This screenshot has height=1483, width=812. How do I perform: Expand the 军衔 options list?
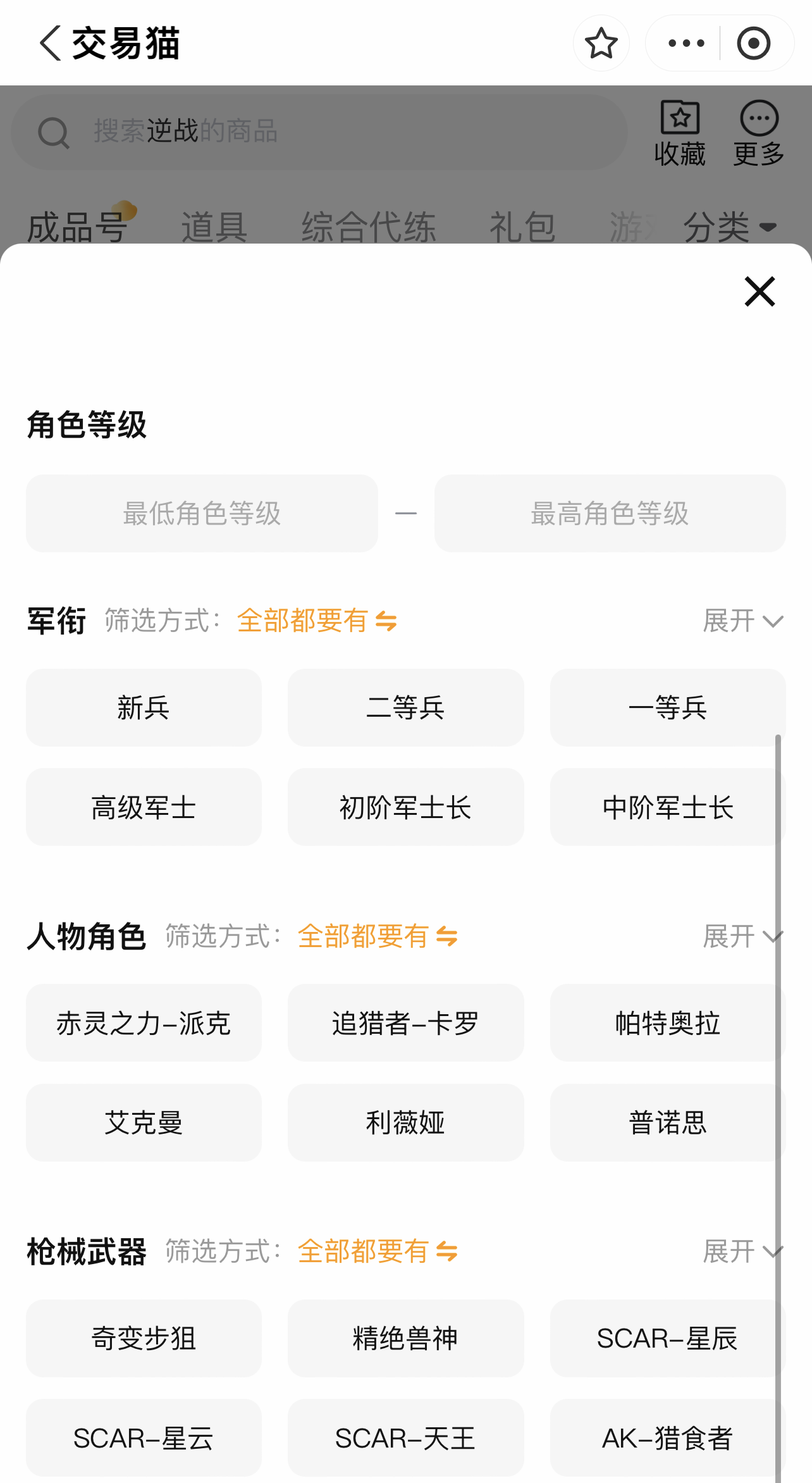[x=743, y=621]
